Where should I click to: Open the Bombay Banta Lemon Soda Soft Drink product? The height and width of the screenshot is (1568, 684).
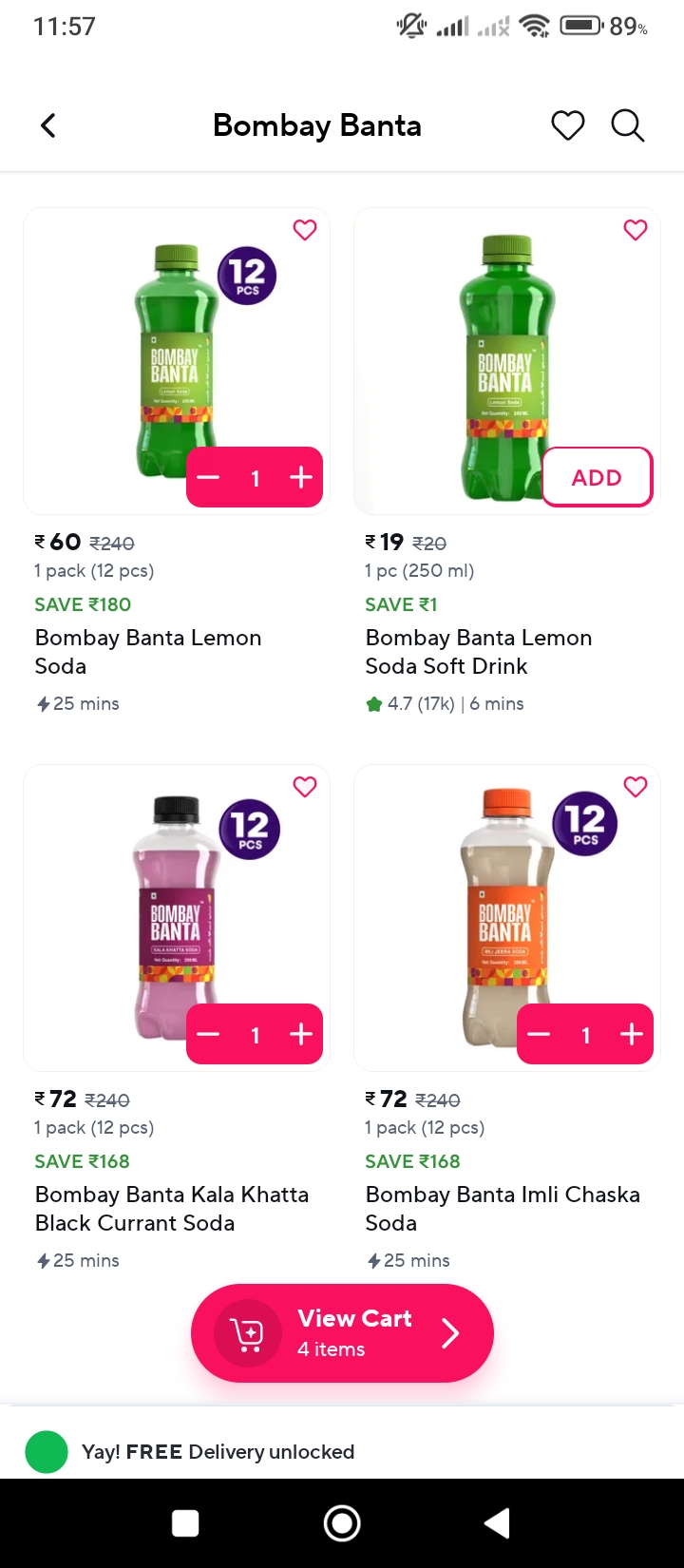(479, 652)
